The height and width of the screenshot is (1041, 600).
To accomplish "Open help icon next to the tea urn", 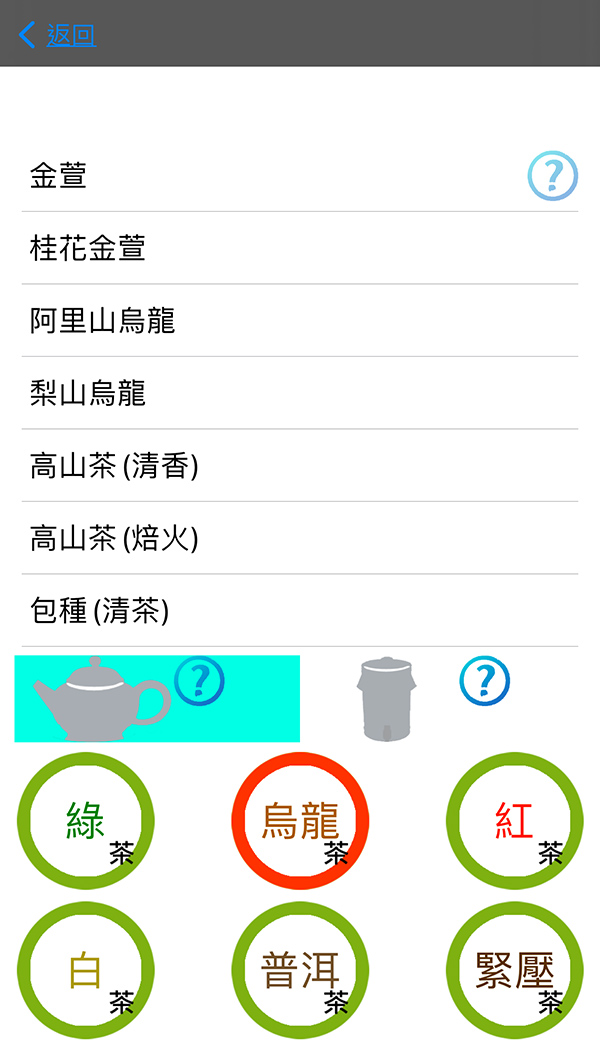I will (485, 681).
